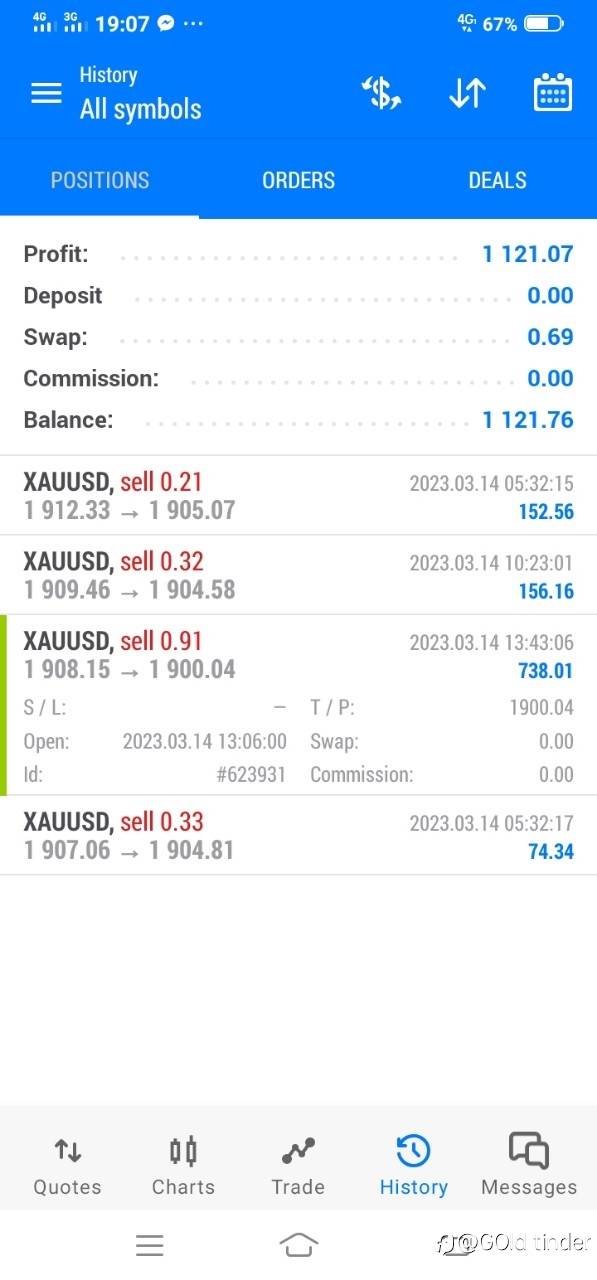Expand the XAUUSD sell 0.32 position
597x1280 pixels.
pos(298,575)
